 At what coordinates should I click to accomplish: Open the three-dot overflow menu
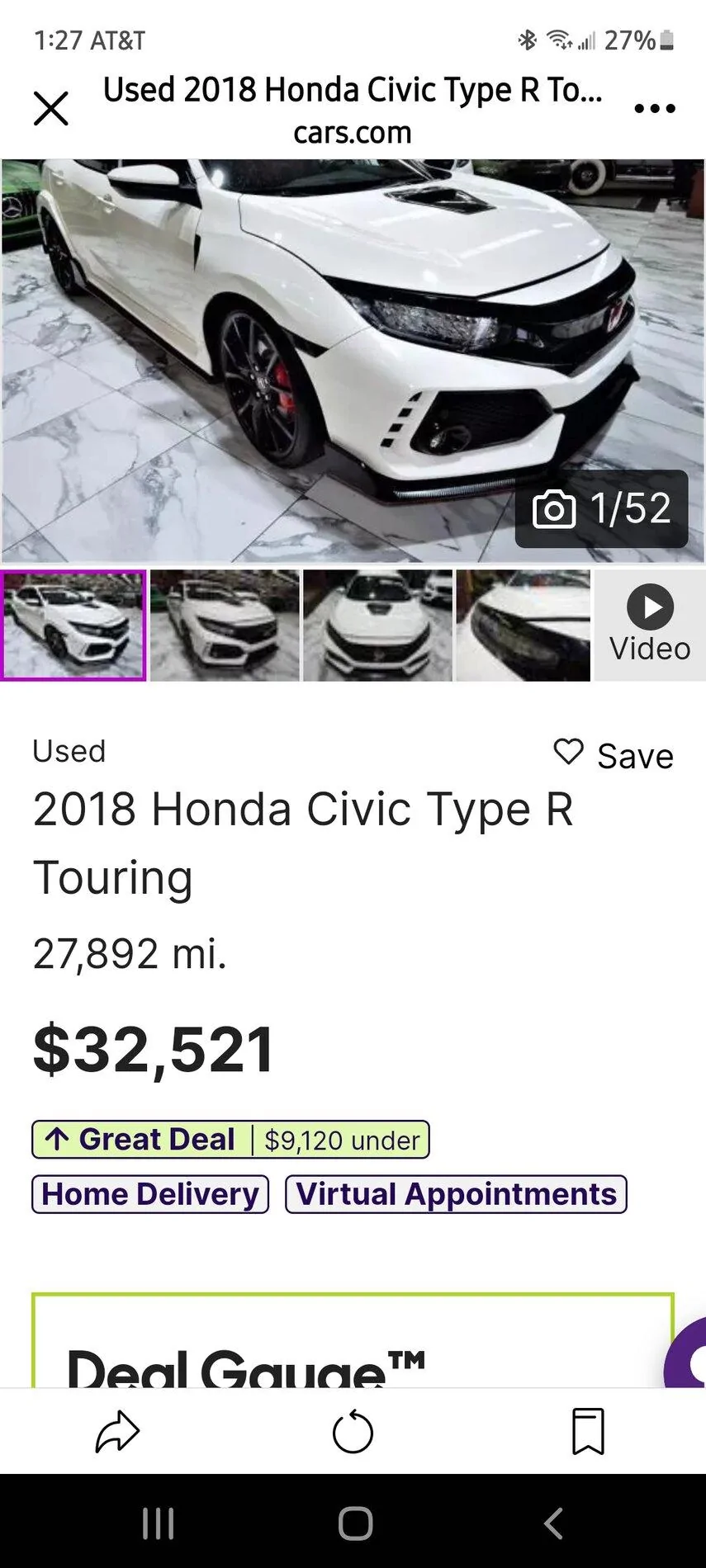point(653,108)
